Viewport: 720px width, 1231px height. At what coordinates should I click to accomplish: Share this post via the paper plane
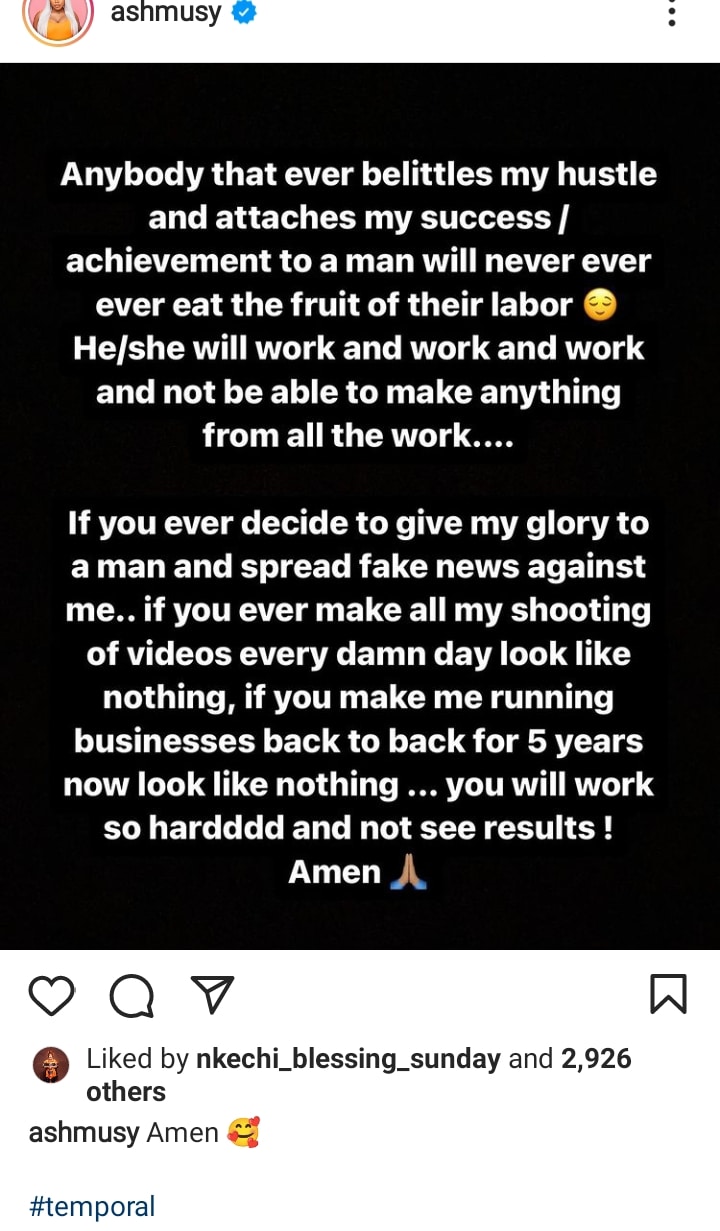pos(212,995)
